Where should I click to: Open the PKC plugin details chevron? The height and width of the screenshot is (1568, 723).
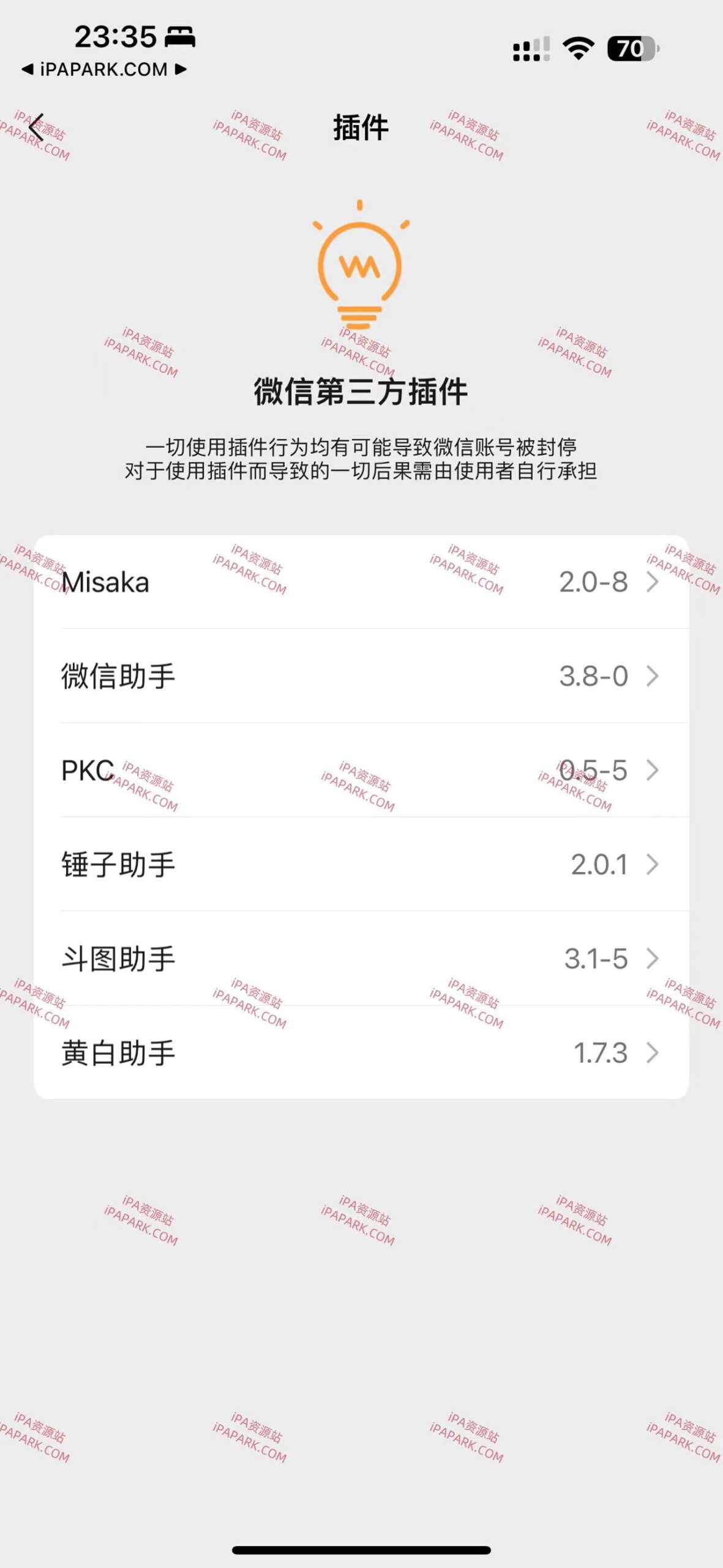651,772
